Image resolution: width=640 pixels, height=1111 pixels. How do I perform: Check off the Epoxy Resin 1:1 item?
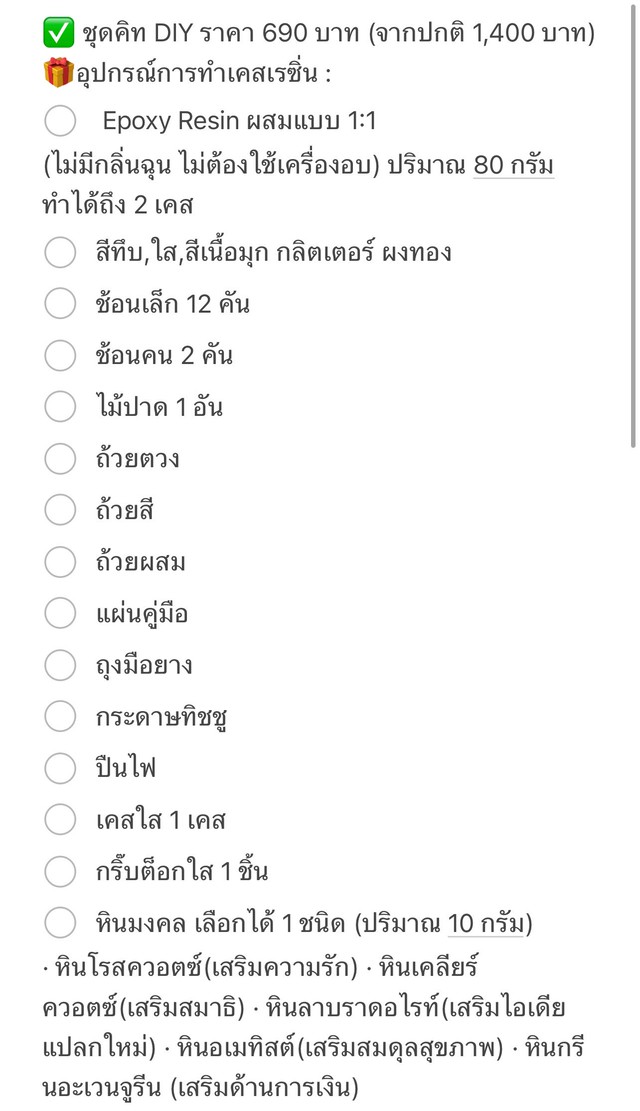[60, 120]
